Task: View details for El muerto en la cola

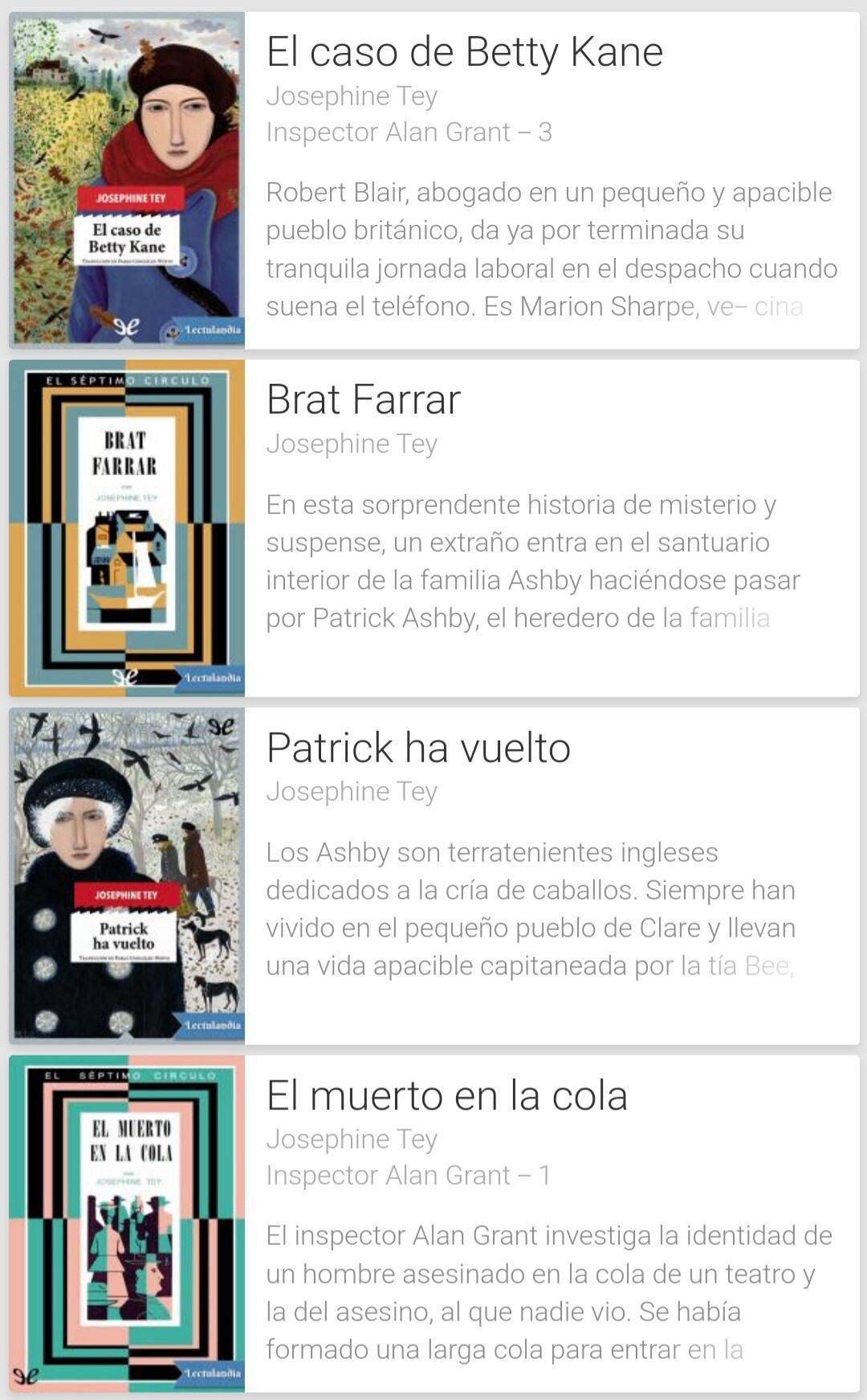Action: click(433, 1224)
